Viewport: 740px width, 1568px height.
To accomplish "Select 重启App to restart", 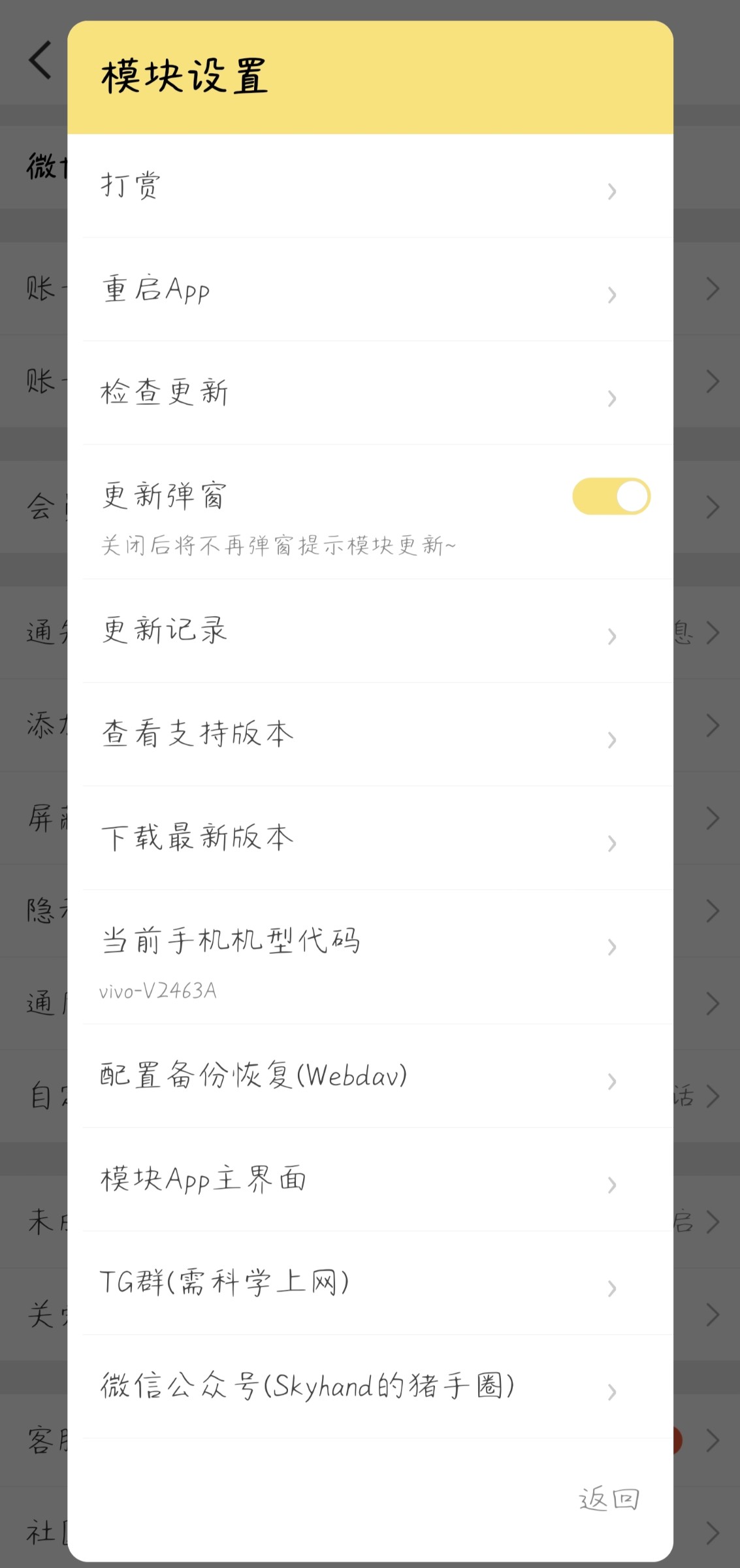I will tap(370, 289).
